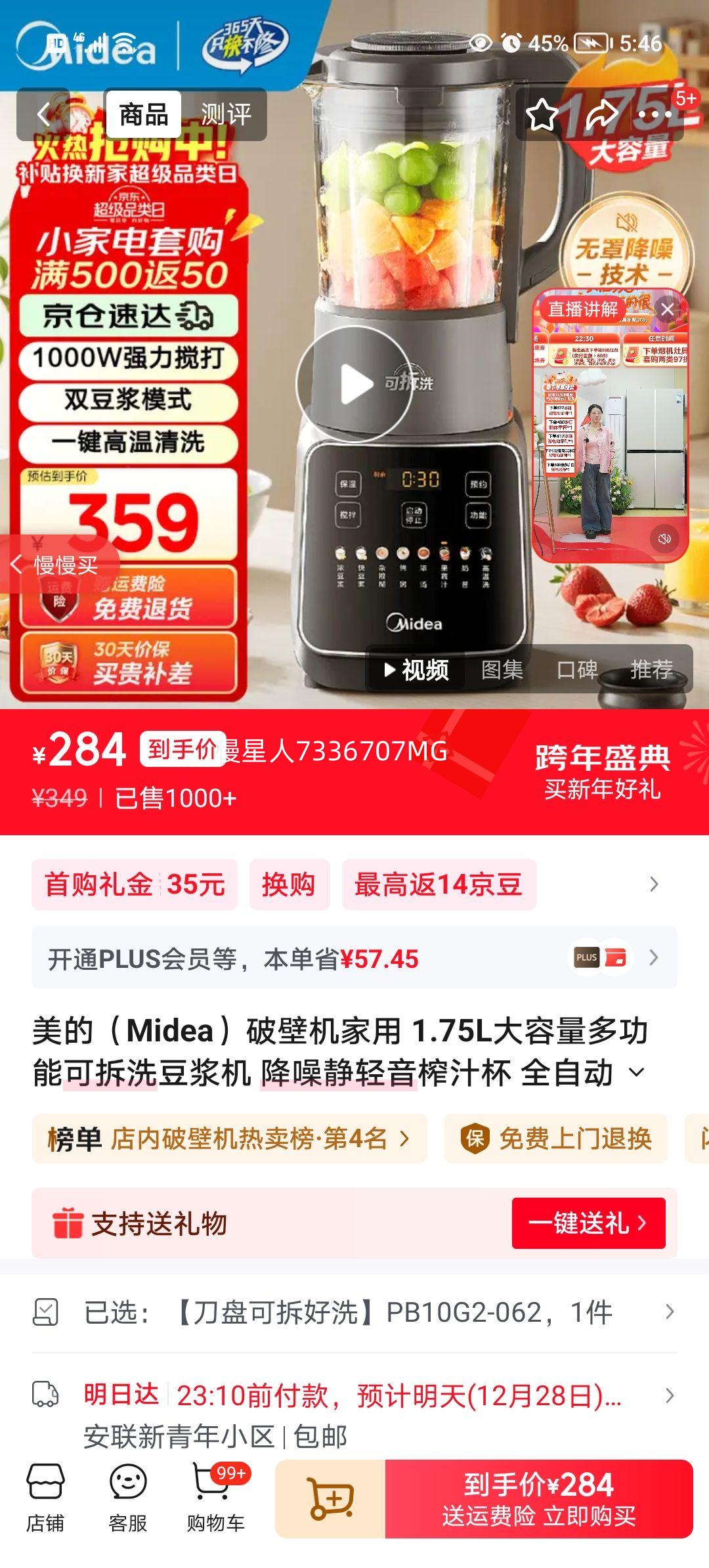Toggle the star to favorite this product
Screen dimensions: 709x1568
pyautogui.click(x=542, y=116)
